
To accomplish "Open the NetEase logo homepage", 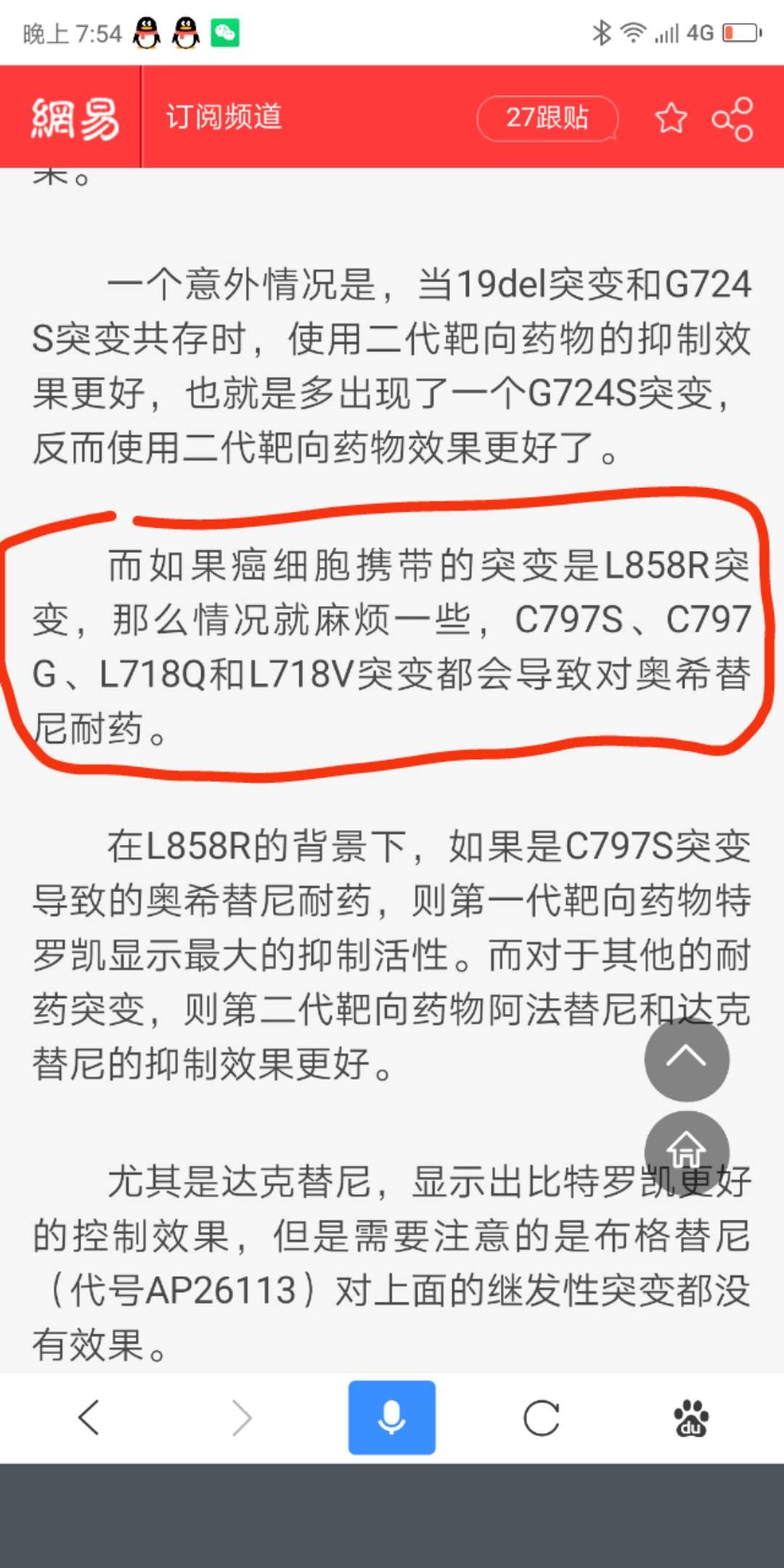I will [74, 118].
